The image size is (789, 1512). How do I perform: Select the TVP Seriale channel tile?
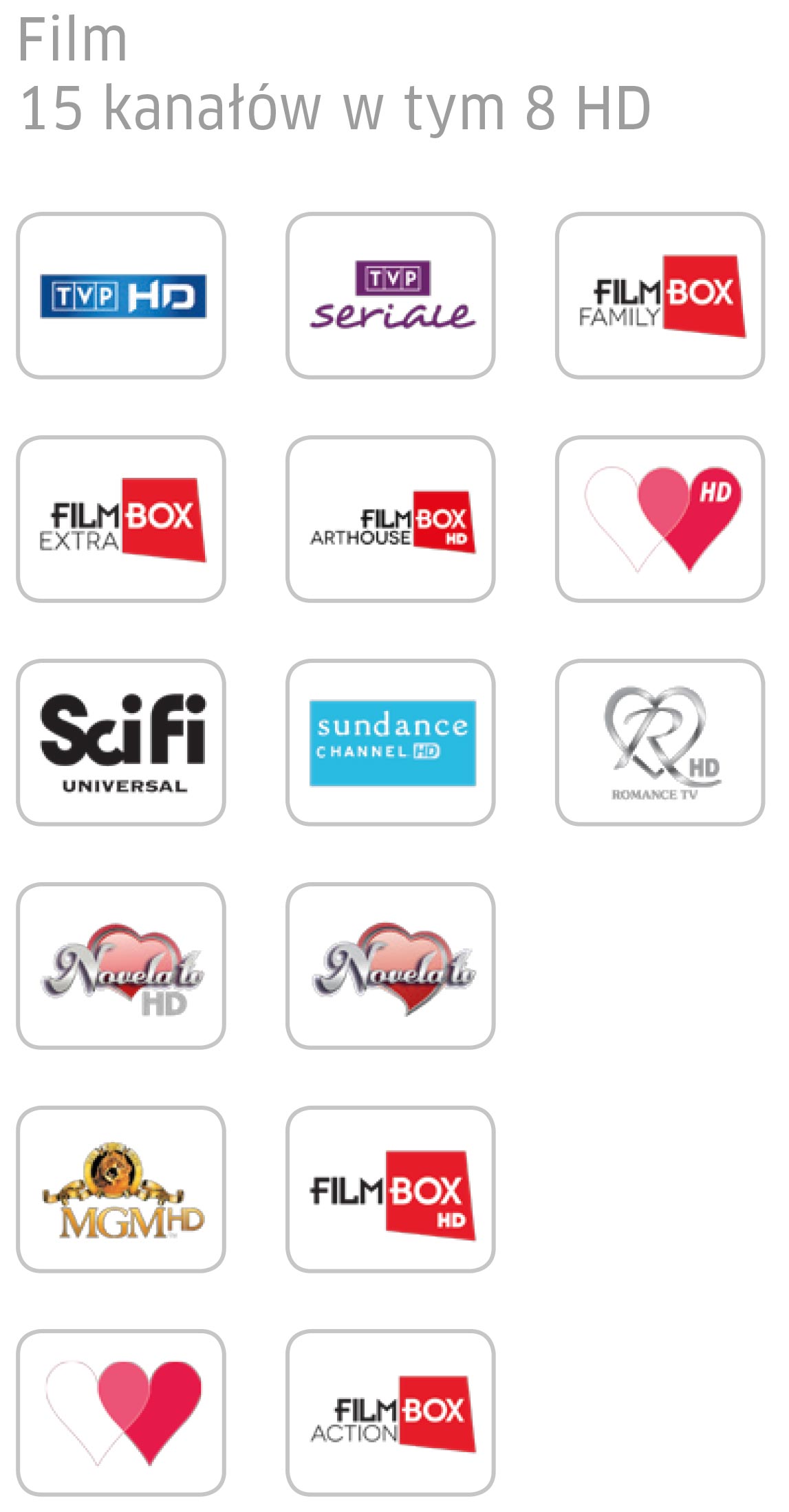pyautogui.click(x=391, y=295)
